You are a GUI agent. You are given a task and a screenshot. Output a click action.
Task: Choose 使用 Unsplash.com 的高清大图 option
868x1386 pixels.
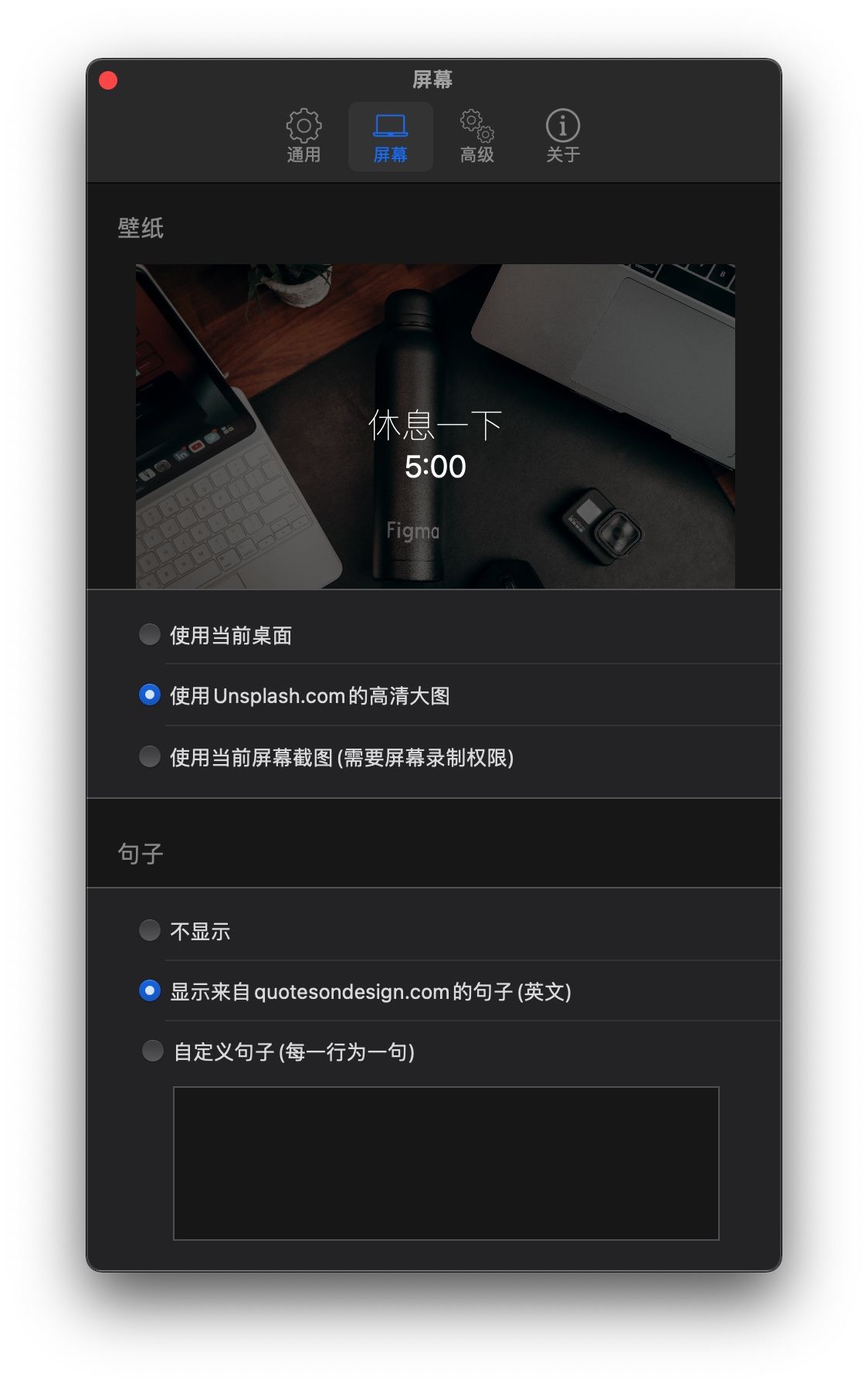click(x=150, y=695)
